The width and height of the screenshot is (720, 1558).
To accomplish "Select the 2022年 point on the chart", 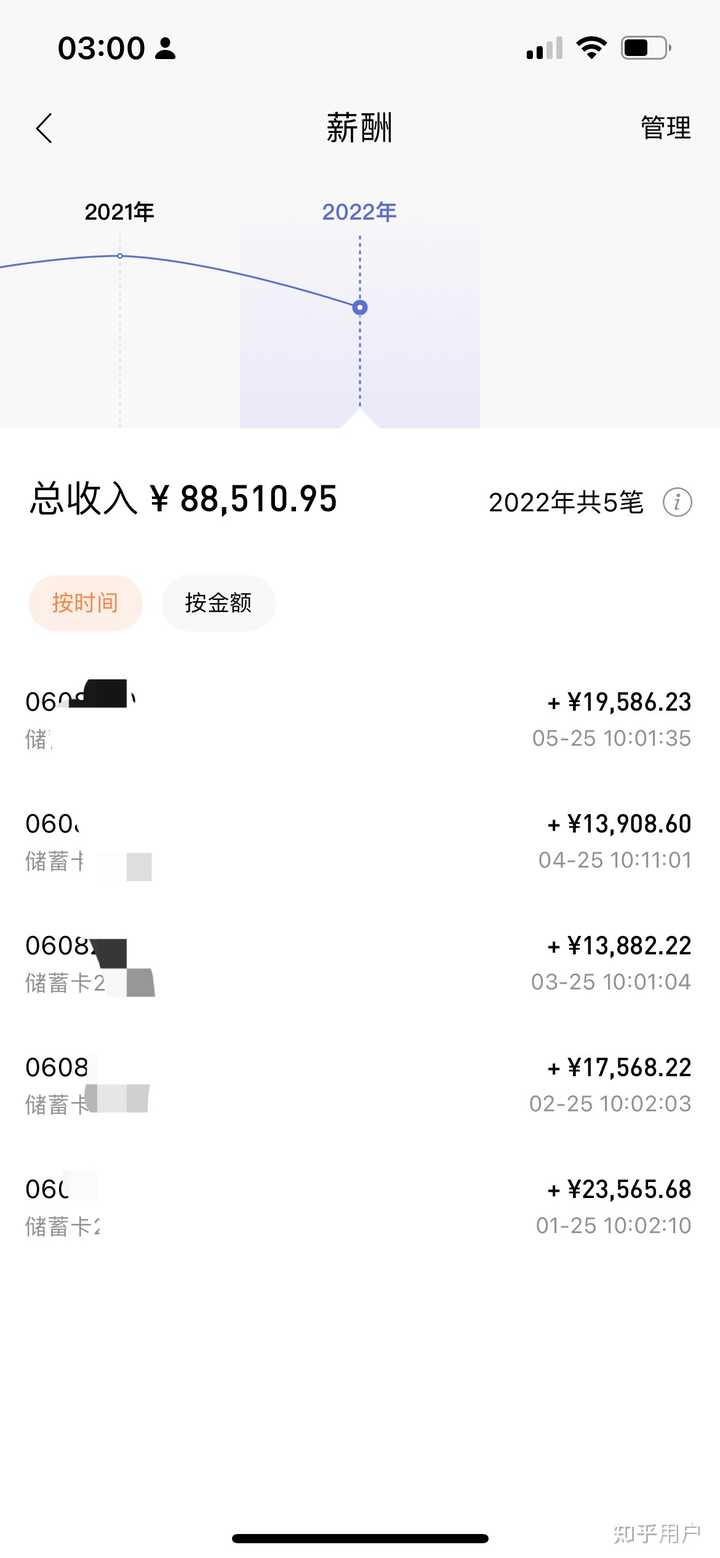I will [x=360, y=307].
